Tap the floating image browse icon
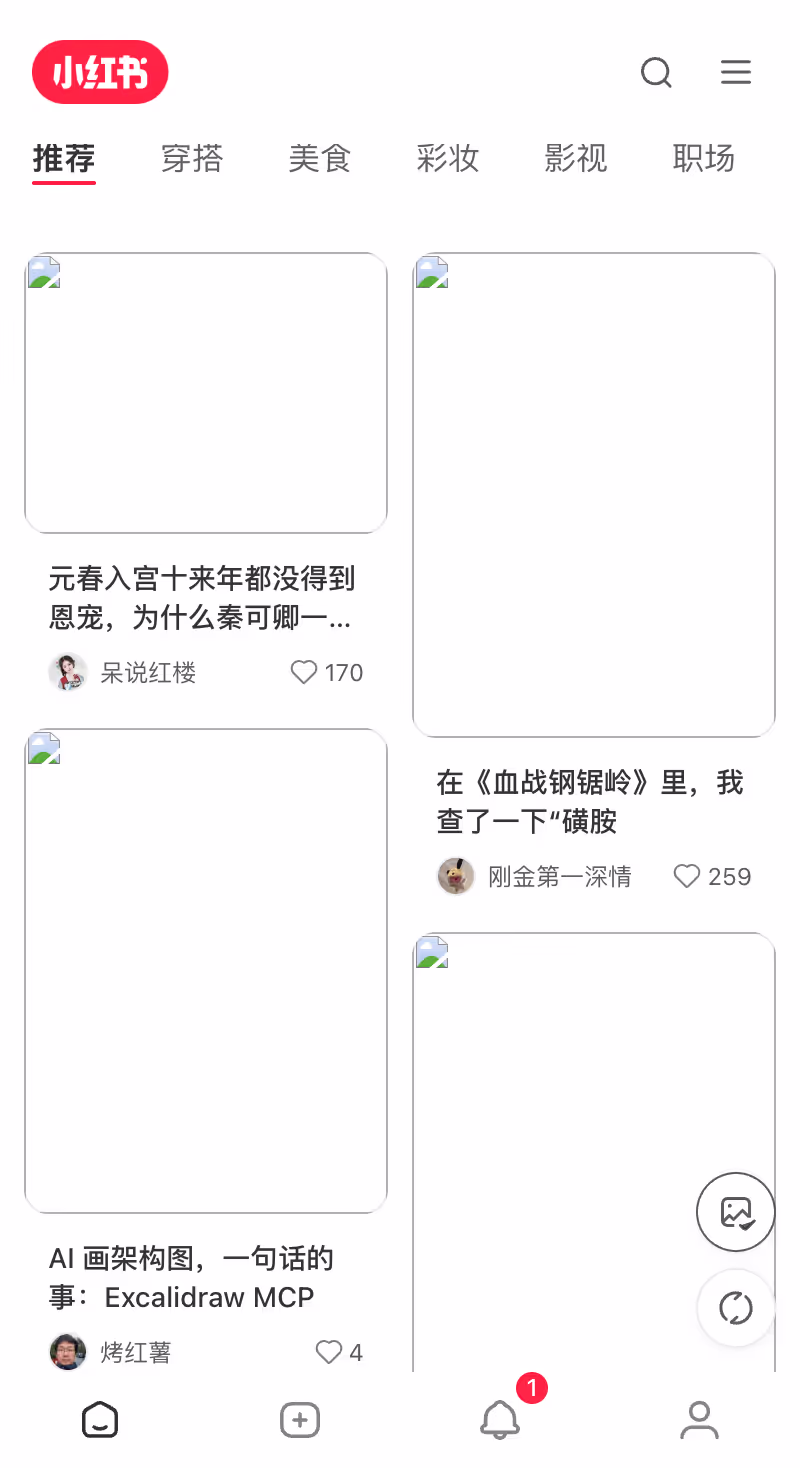800x1468 pixels. 735,1211
